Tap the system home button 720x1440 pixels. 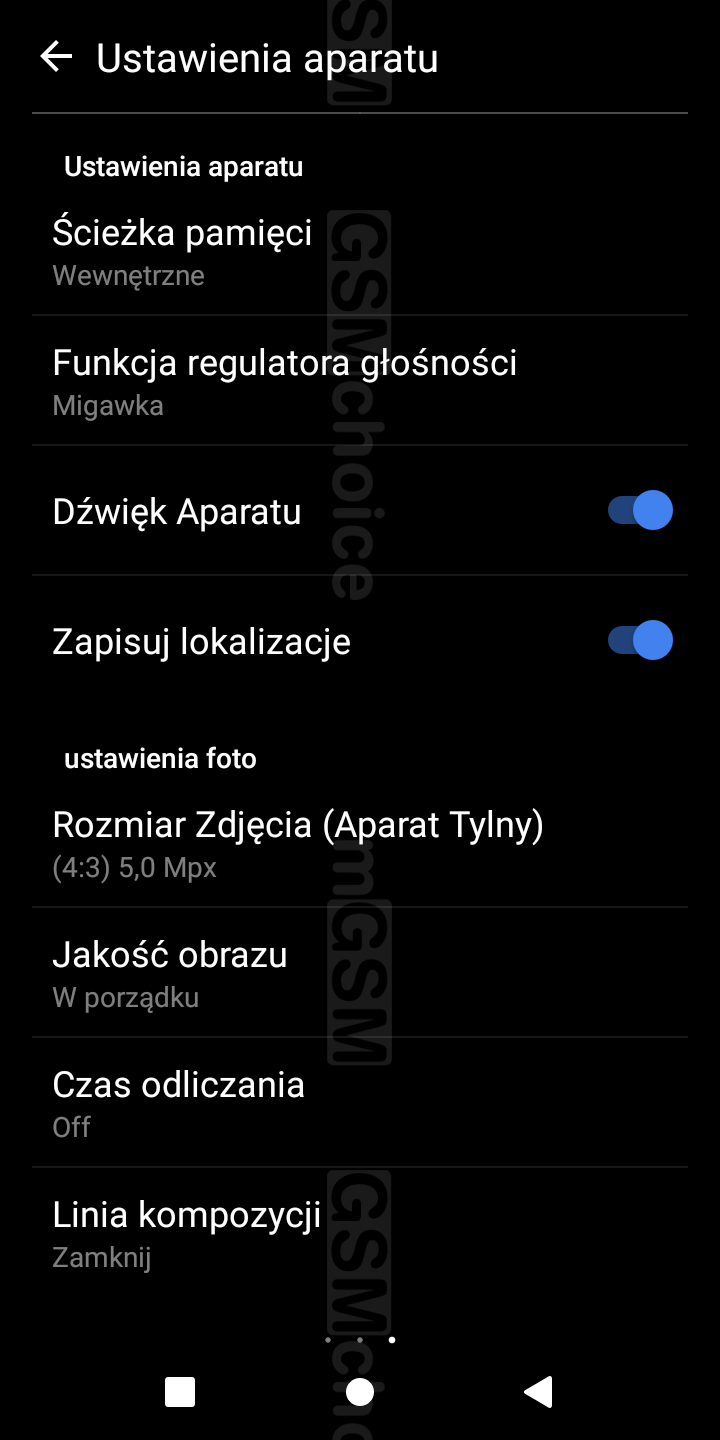pos(360,1391)
